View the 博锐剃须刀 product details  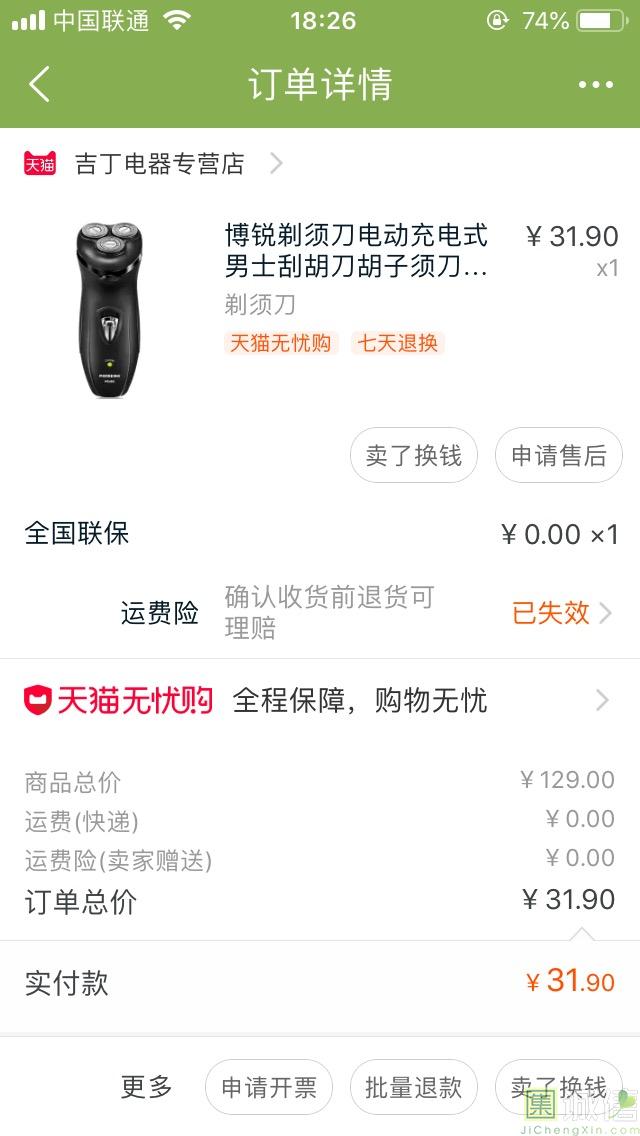tap(356, 250)
